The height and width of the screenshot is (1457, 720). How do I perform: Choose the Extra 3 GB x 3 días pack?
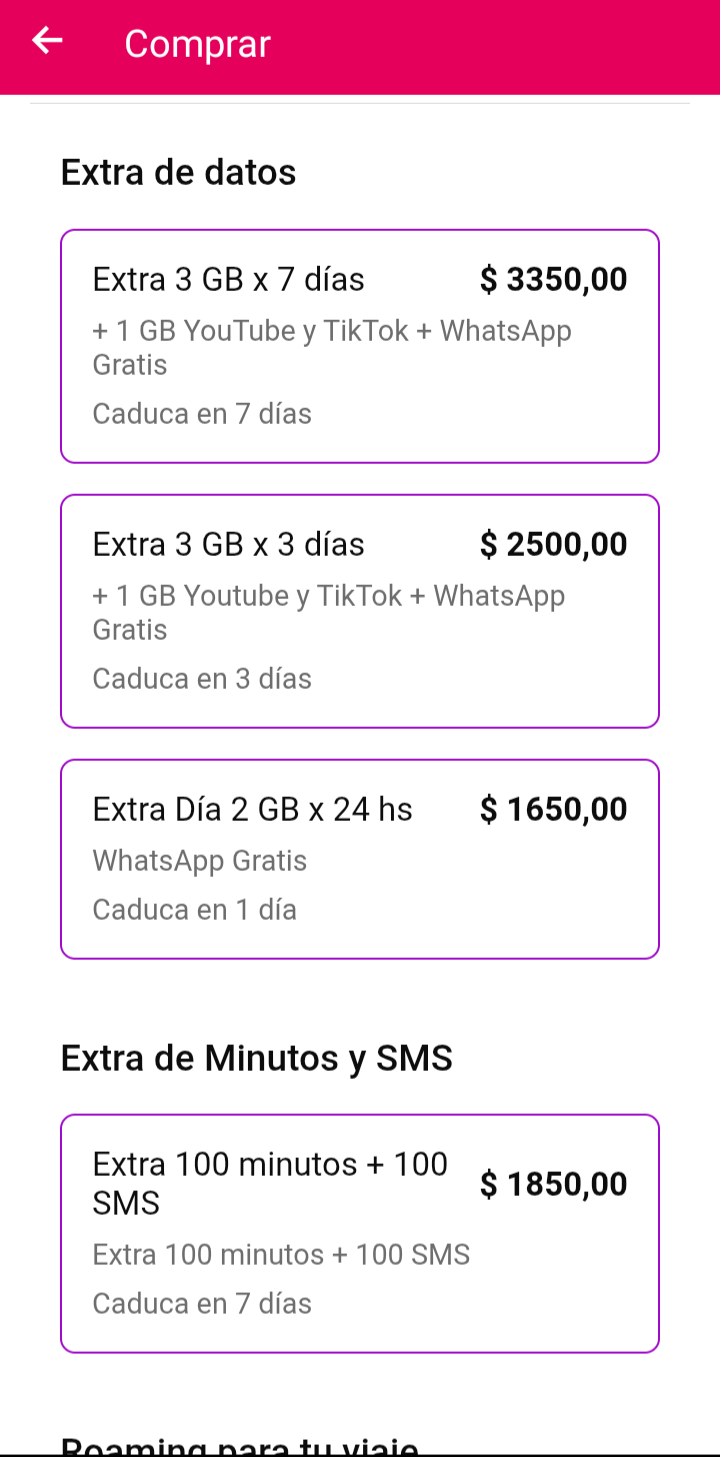360,611
